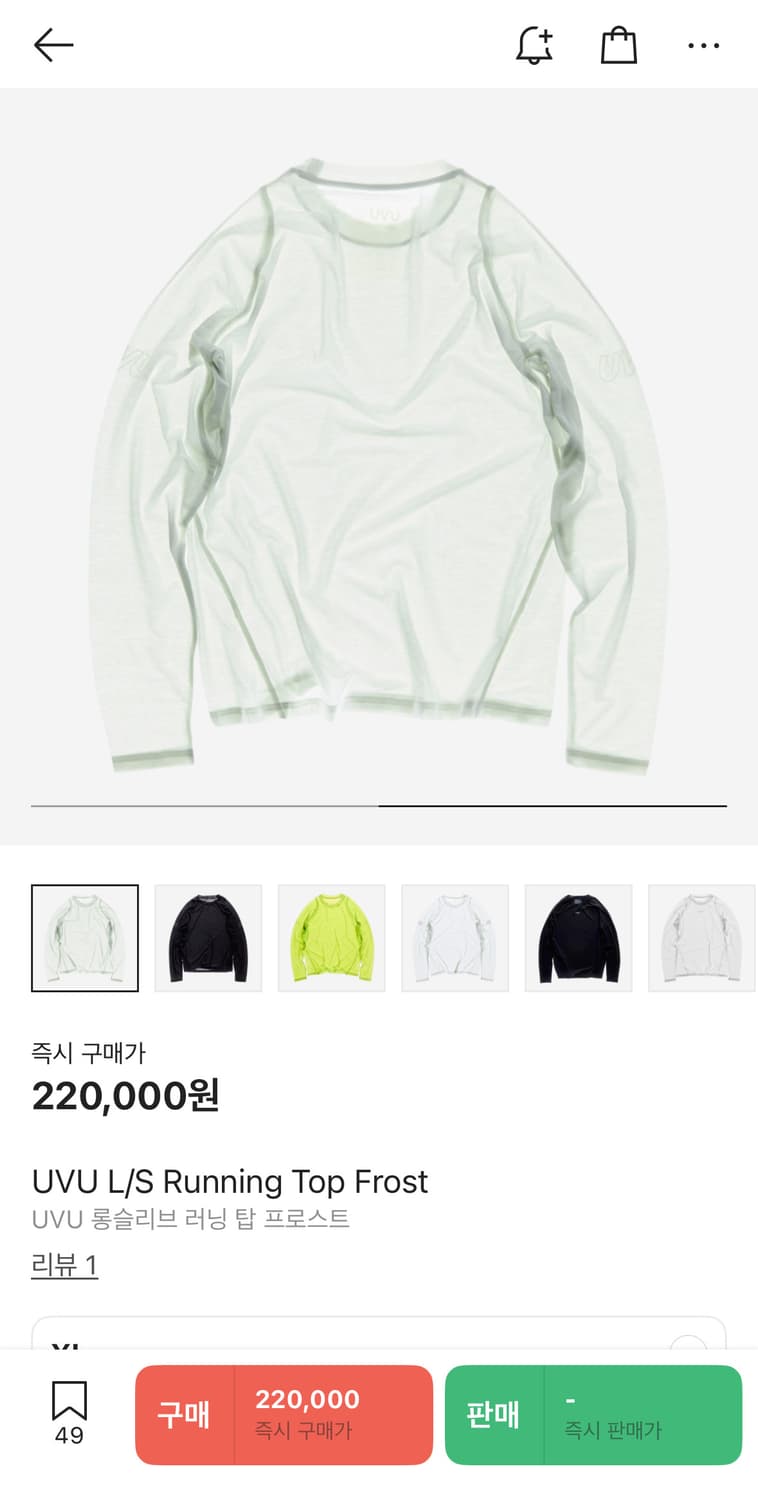Open the shopping bag
The height and width of the screenshot is (1500, 758).
point(619,45)
